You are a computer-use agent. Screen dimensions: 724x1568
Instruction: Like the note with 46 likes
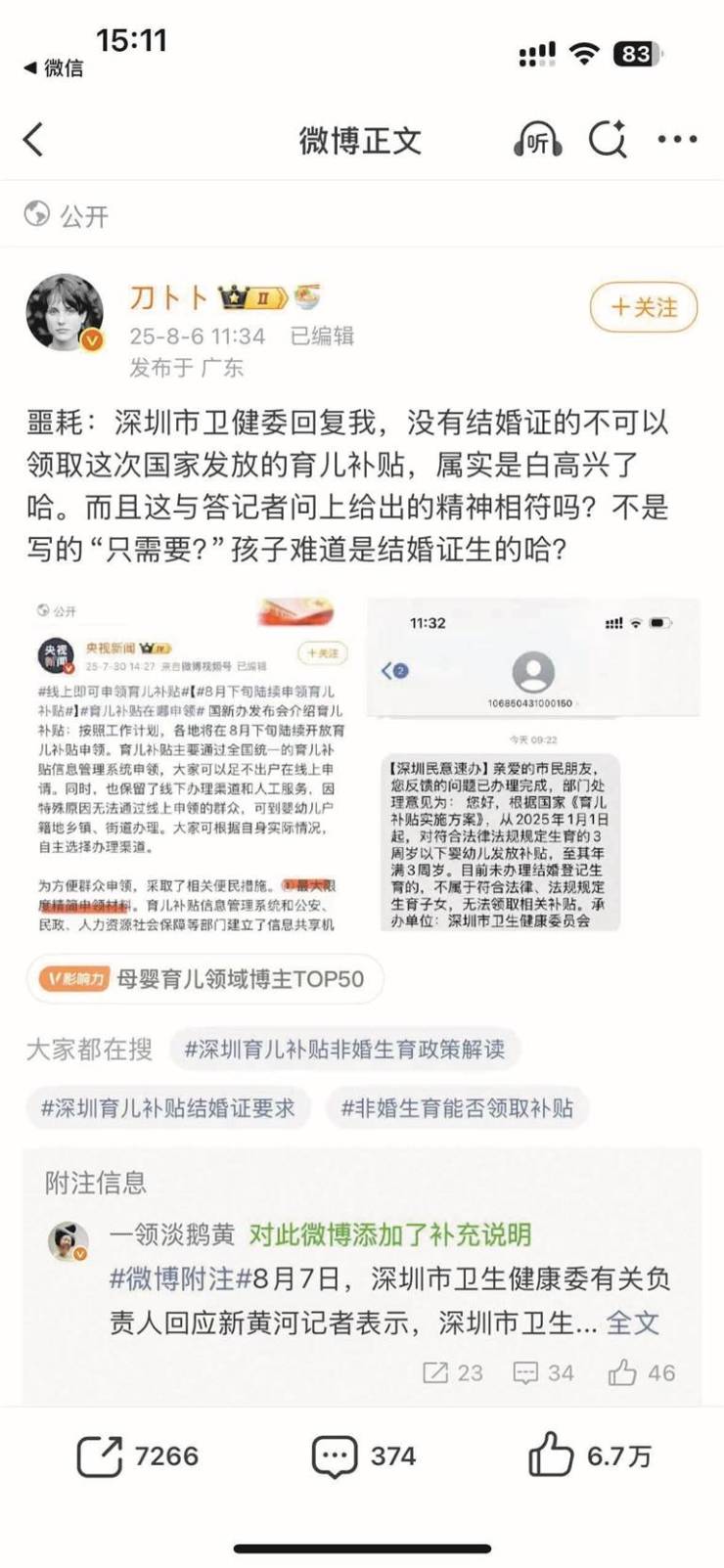coord(641,1372)
